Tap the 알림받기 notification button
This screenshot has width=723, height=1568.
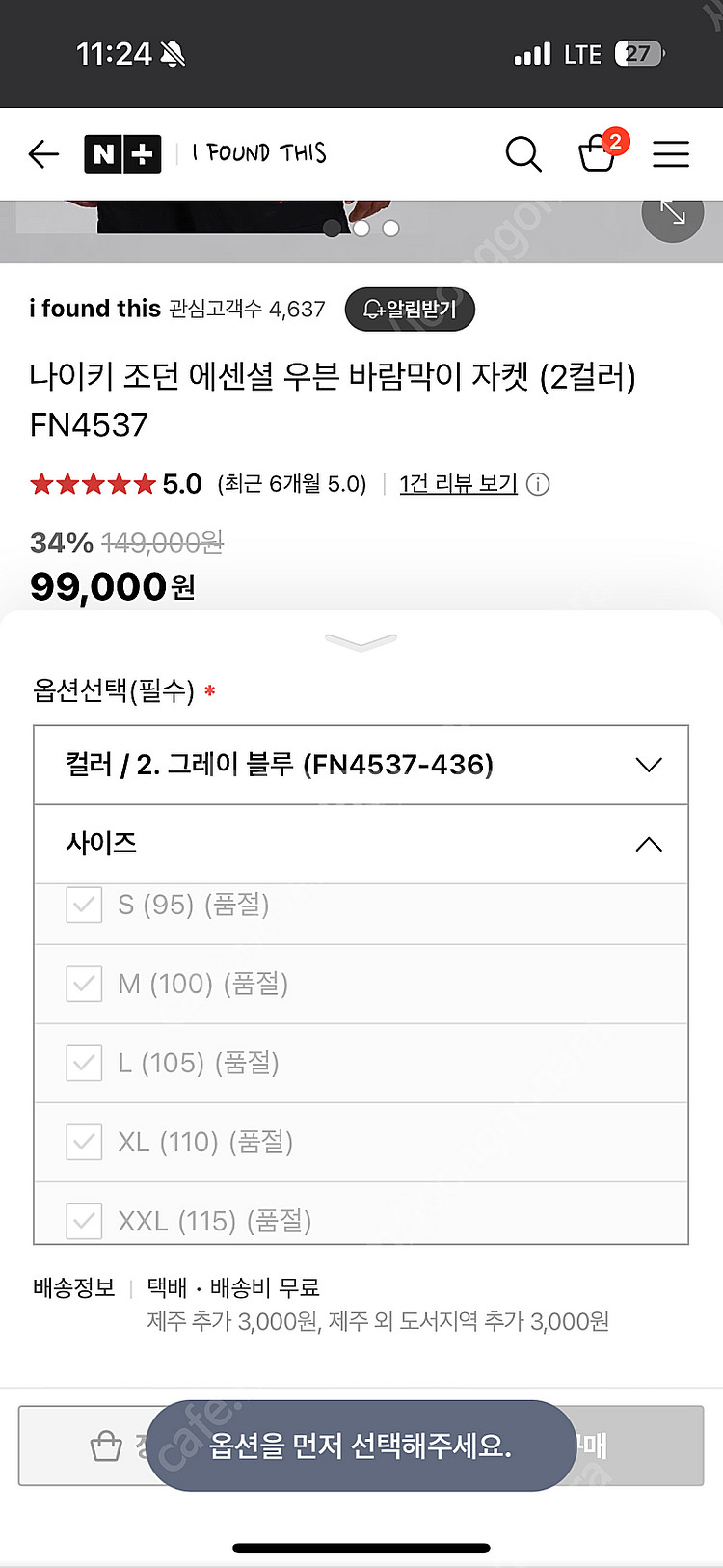[410, 310]
